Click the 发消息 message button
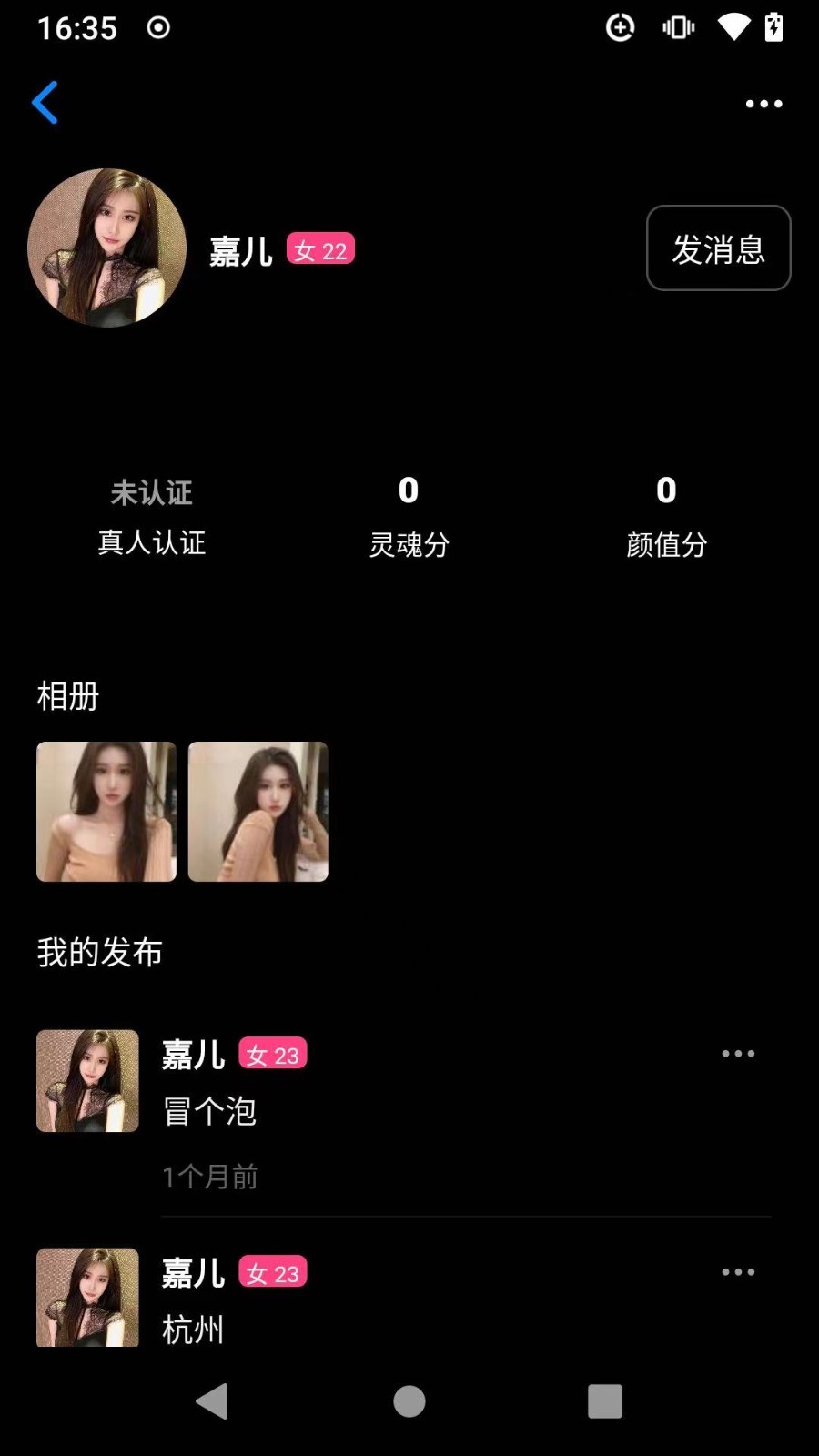Image resolution: width=819 pixels, height=1456 pixels. [x=718, y=248]
